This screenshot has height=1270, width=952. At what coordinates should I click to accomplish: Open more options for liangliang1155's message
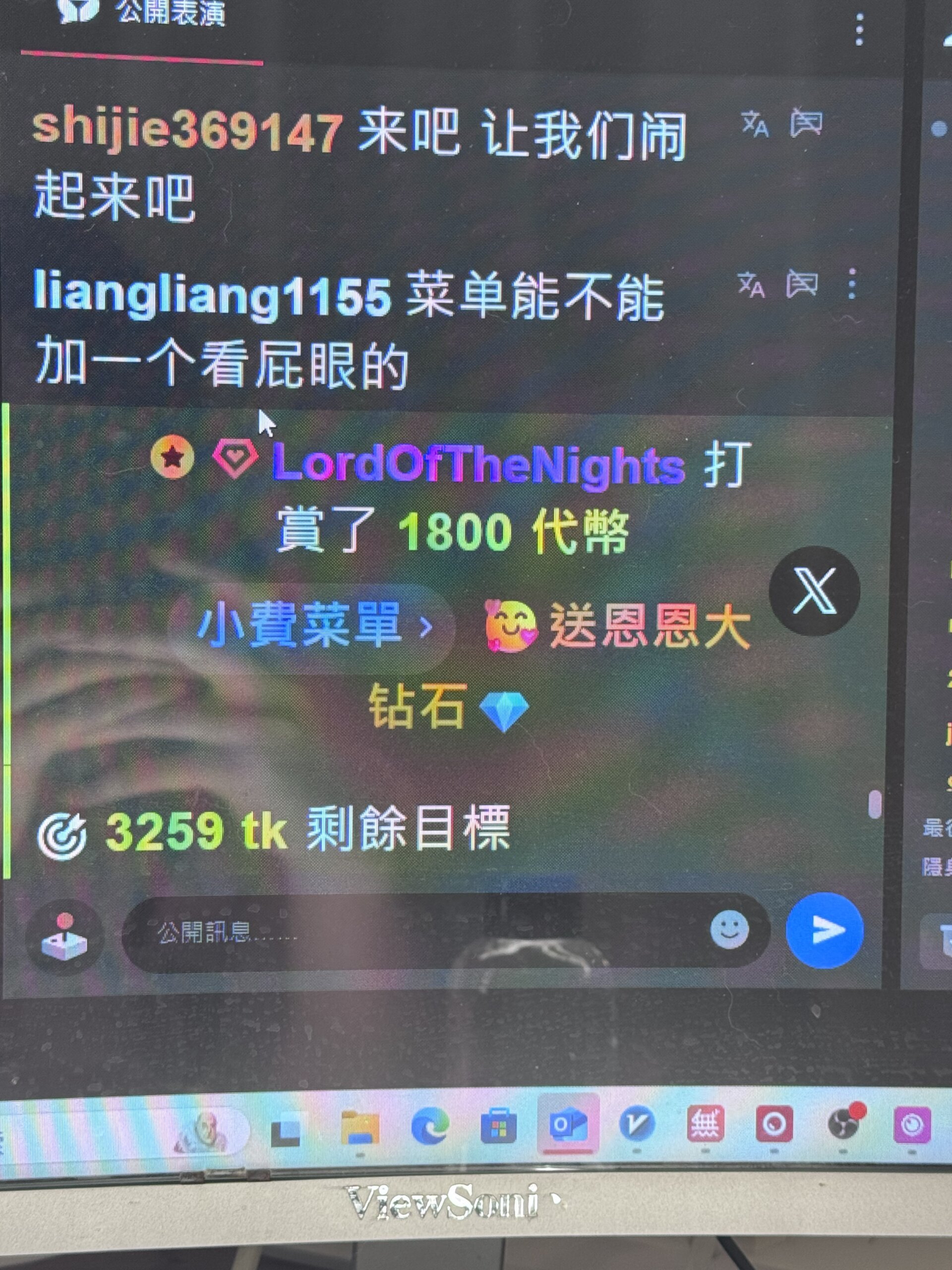click(x=852, y=284)
